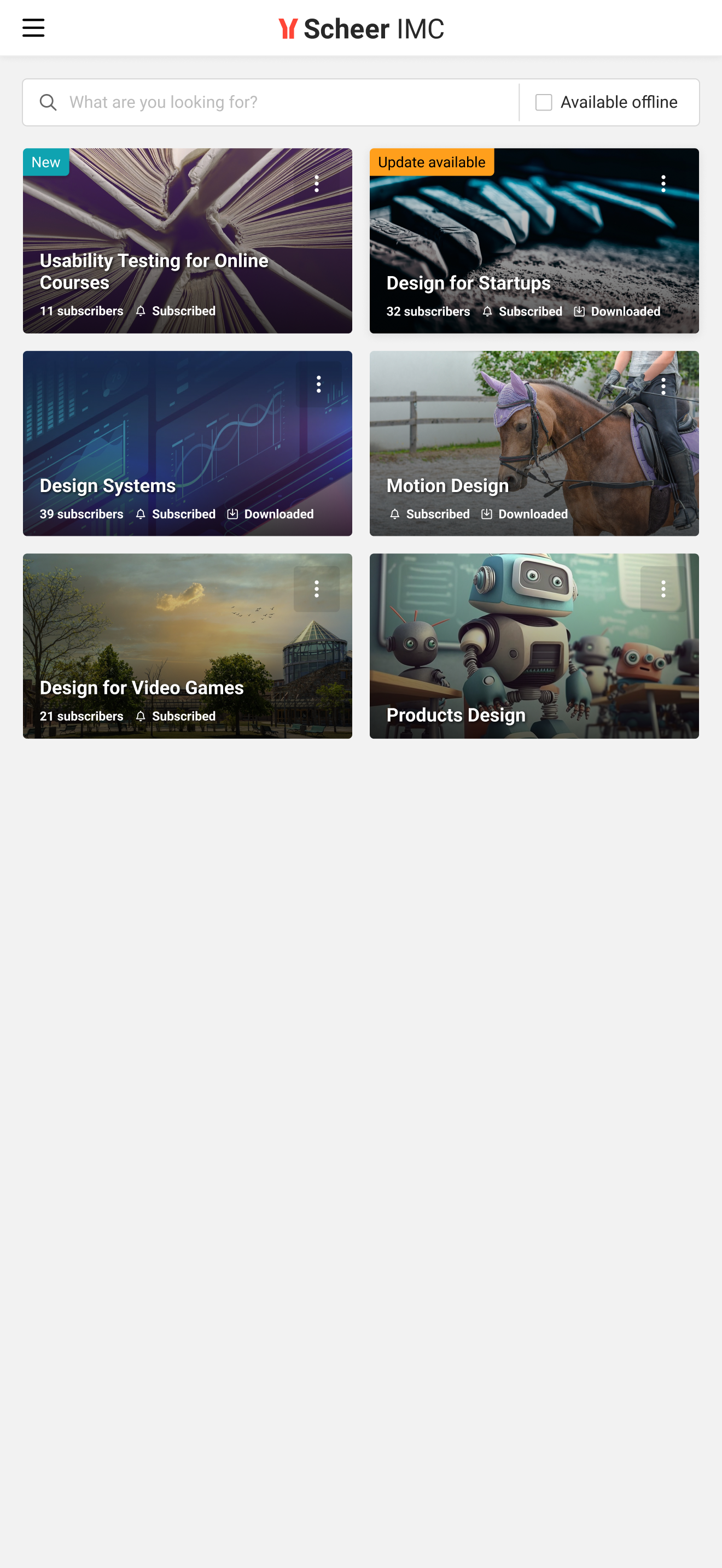Screen dimensions: 722x1568
Task: Click the New badge on Usability Testing course
Action: tap(45, 162)
